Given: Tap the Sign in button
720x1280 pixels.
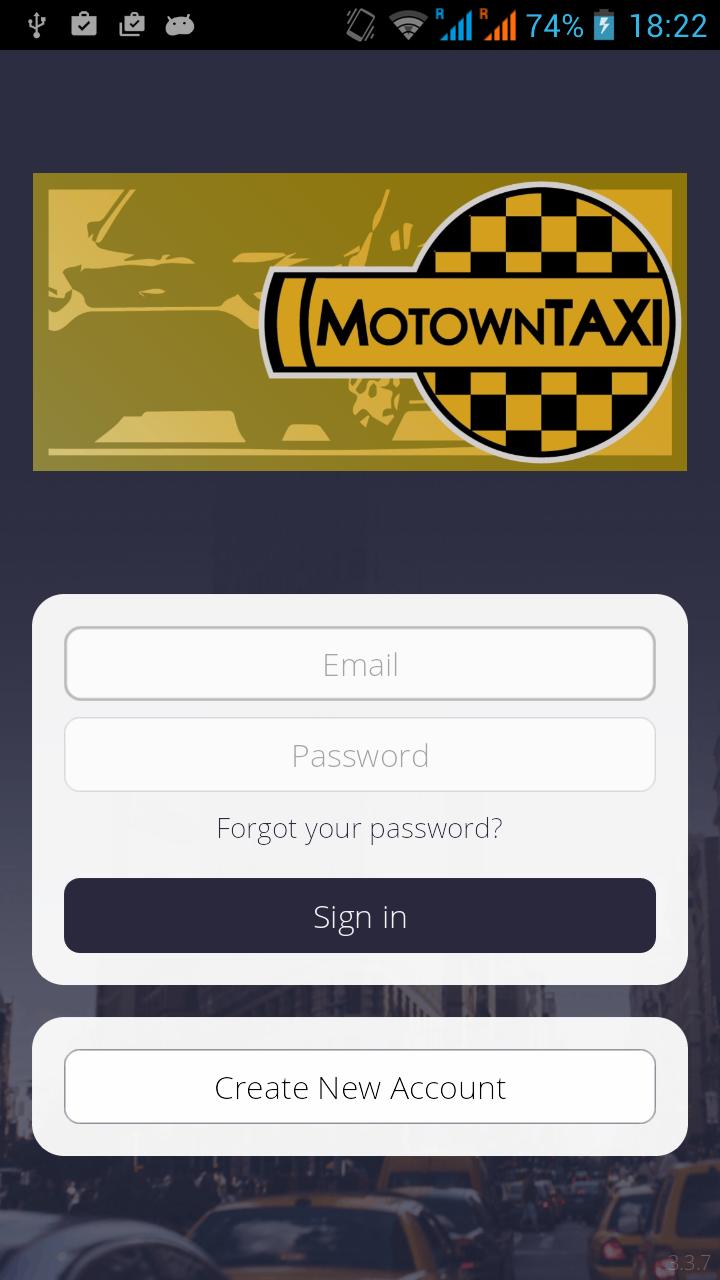Looking at the screenshot, I should [360, 916].
